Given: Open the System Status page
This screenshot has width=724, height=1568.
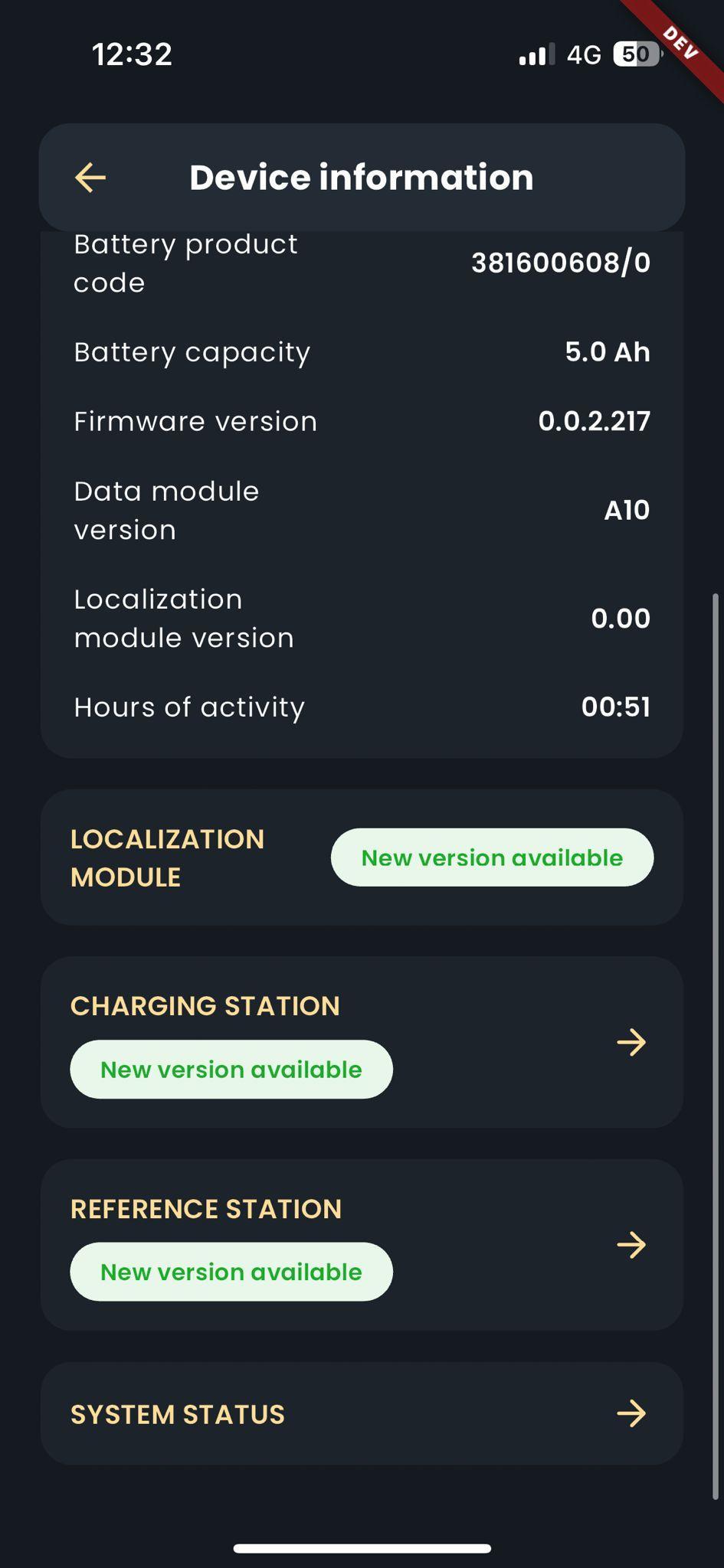Looking at the screenshot, I should click(631, 1413).
